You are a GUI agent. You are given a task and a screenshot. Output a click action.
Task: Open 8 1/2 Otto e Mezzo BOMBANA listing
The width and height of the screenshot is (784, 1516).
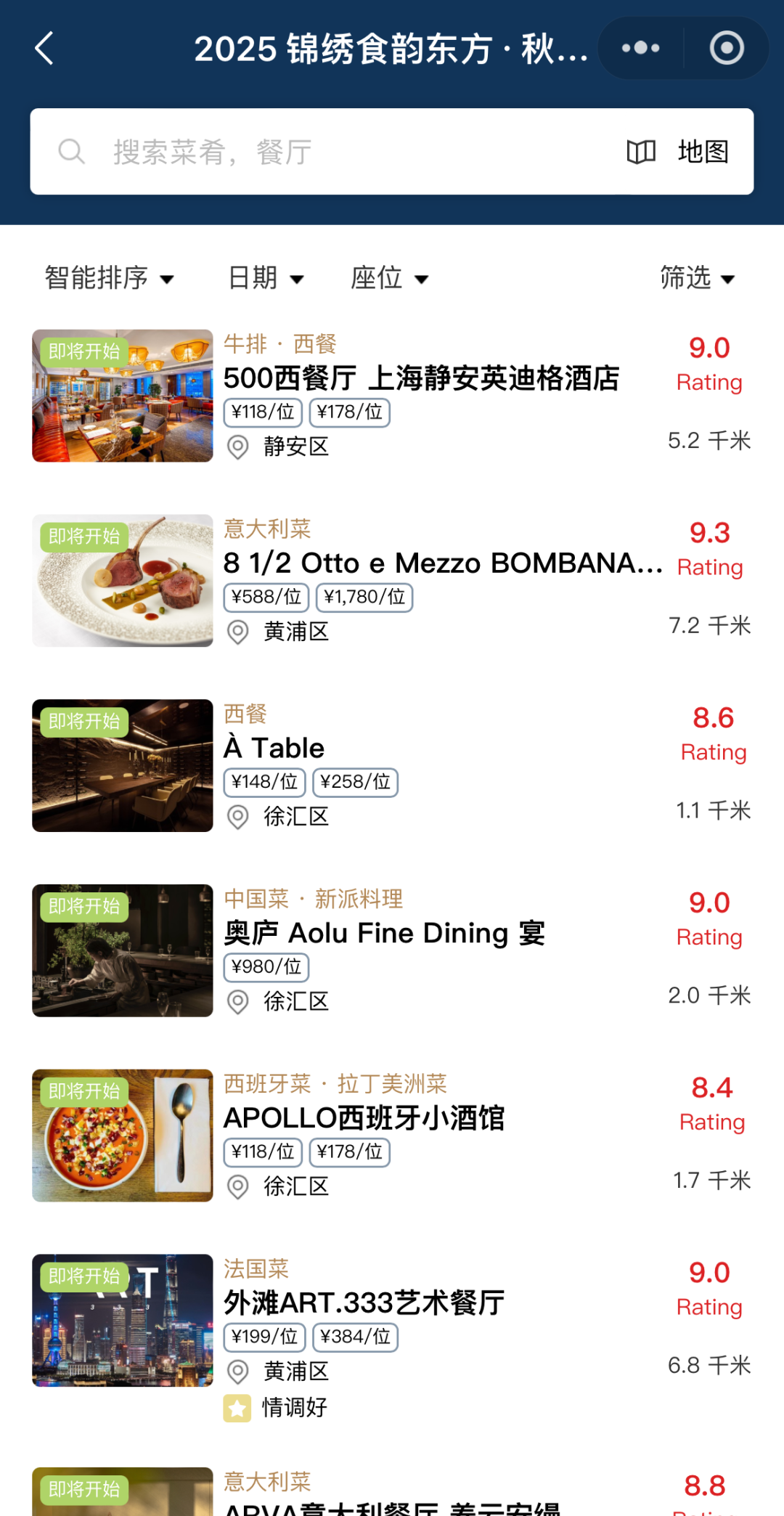coord(441,563)
